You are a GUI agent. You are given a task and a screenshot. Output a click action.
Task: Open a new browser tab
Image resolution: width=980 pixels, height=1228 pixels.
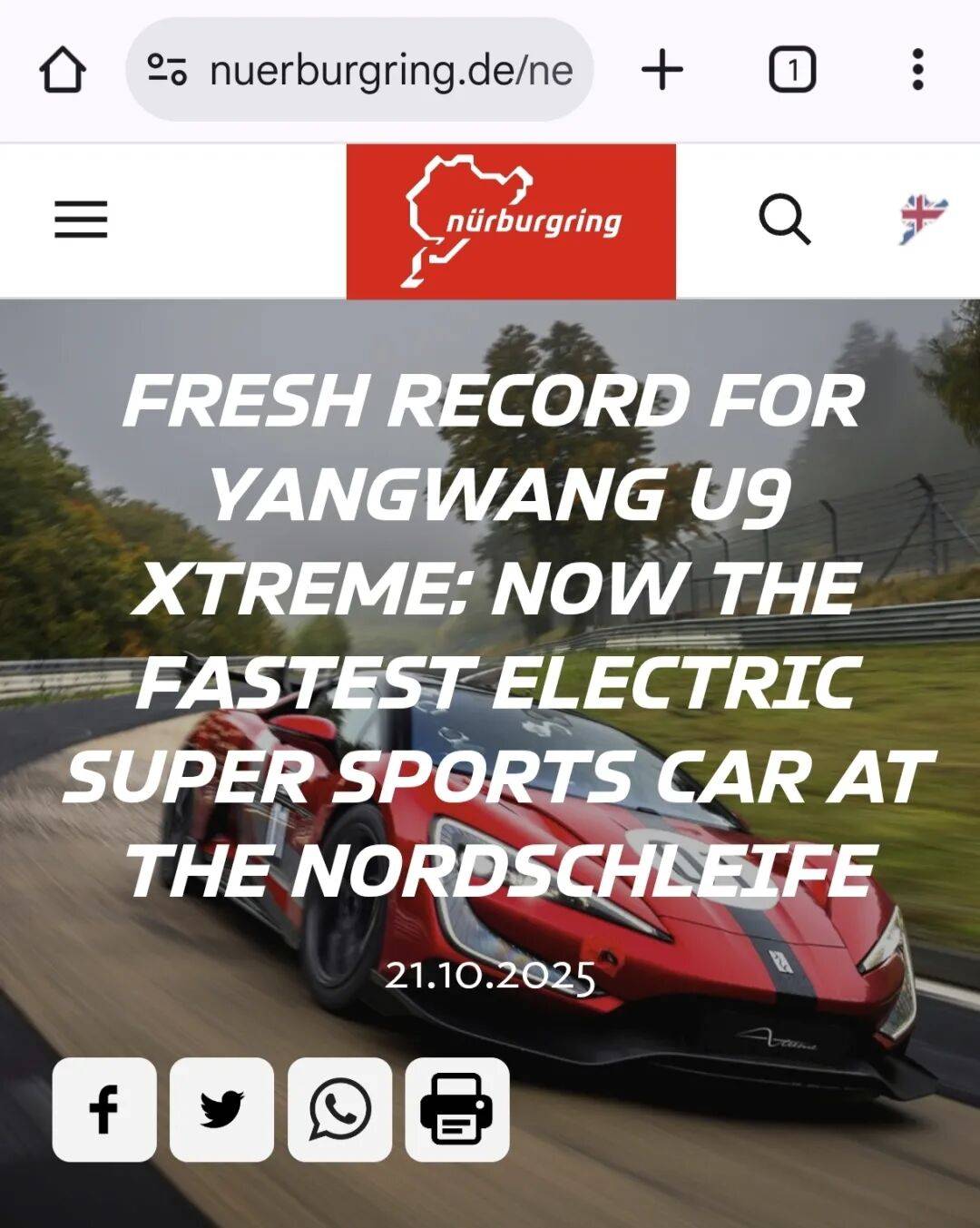pyautogui.click(x=662, y=70)
